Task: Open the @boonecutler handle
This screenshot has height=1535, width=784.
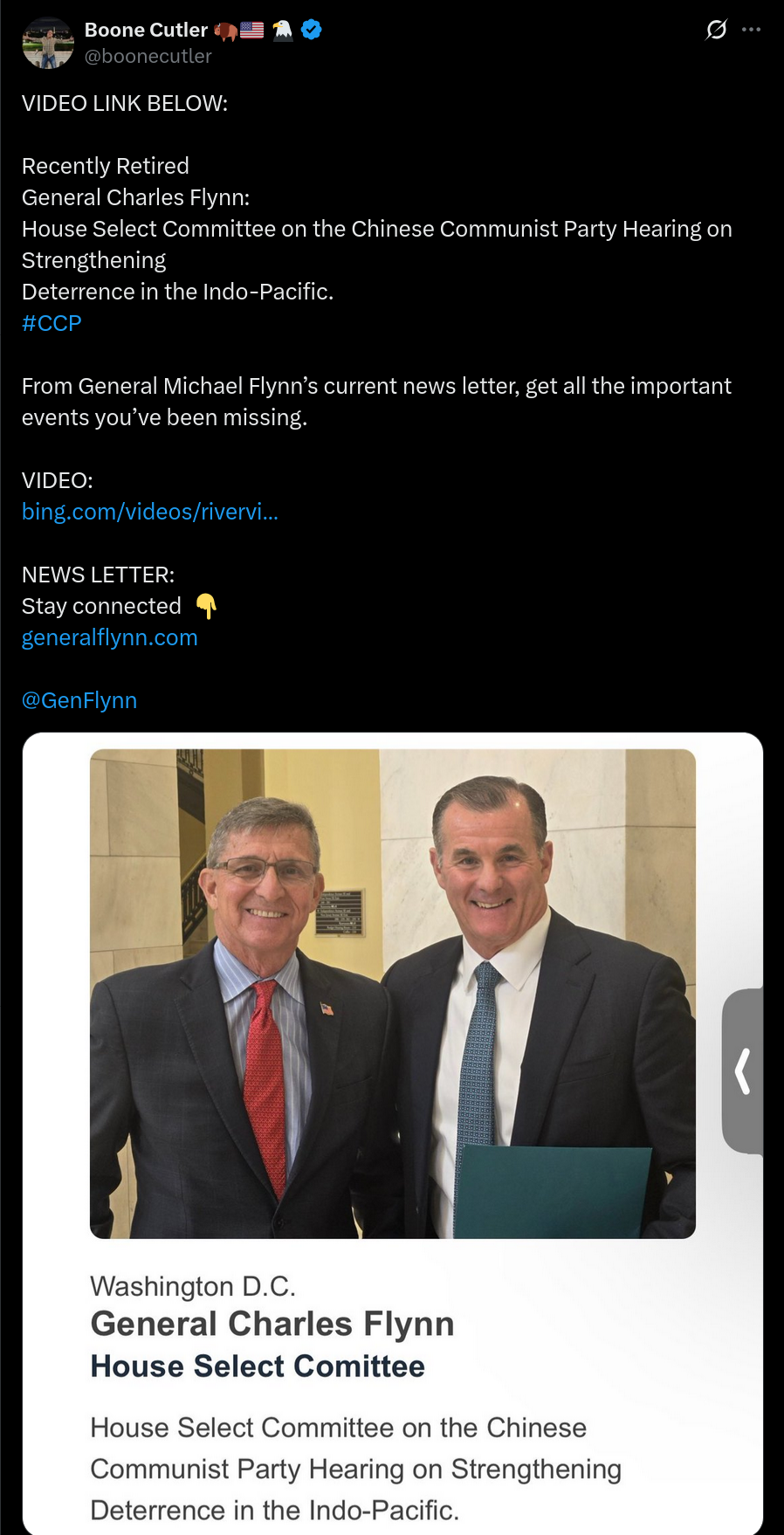Action: coord(148,56)
